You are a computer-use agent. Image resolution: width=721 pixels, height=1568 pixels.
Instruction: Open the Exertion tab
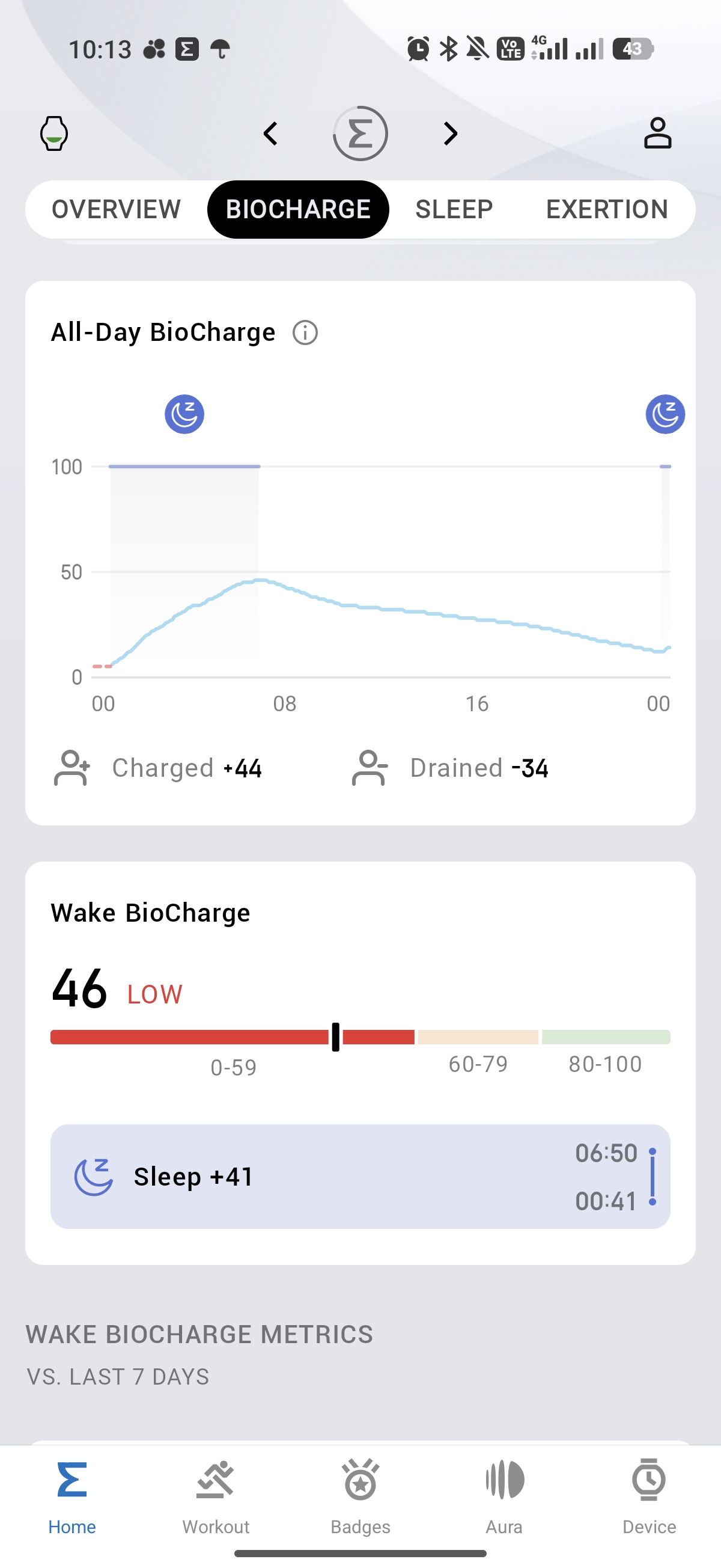click(607, 209)
